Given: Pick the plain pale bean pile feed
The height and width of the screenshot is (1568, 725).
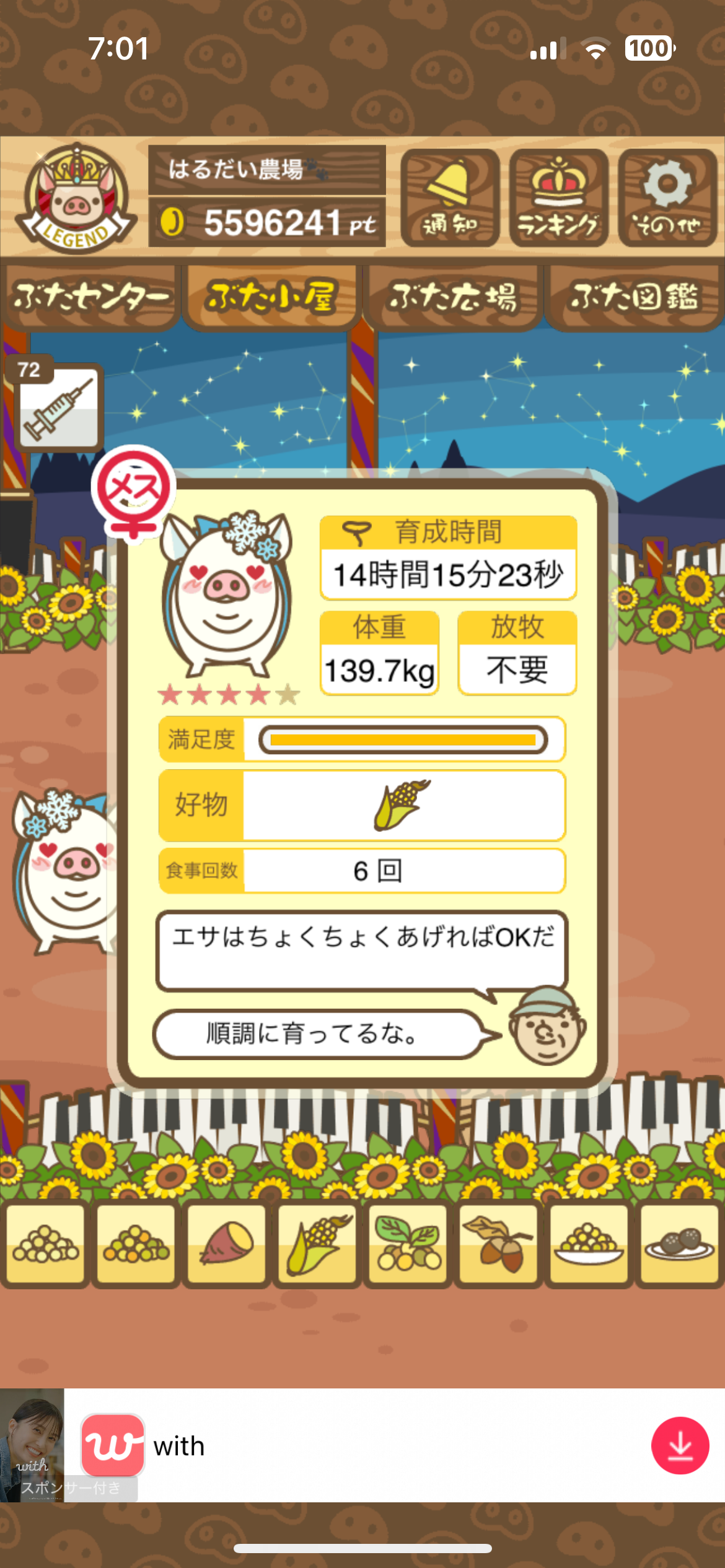Looking at the screenshot, I should 45,1243.
